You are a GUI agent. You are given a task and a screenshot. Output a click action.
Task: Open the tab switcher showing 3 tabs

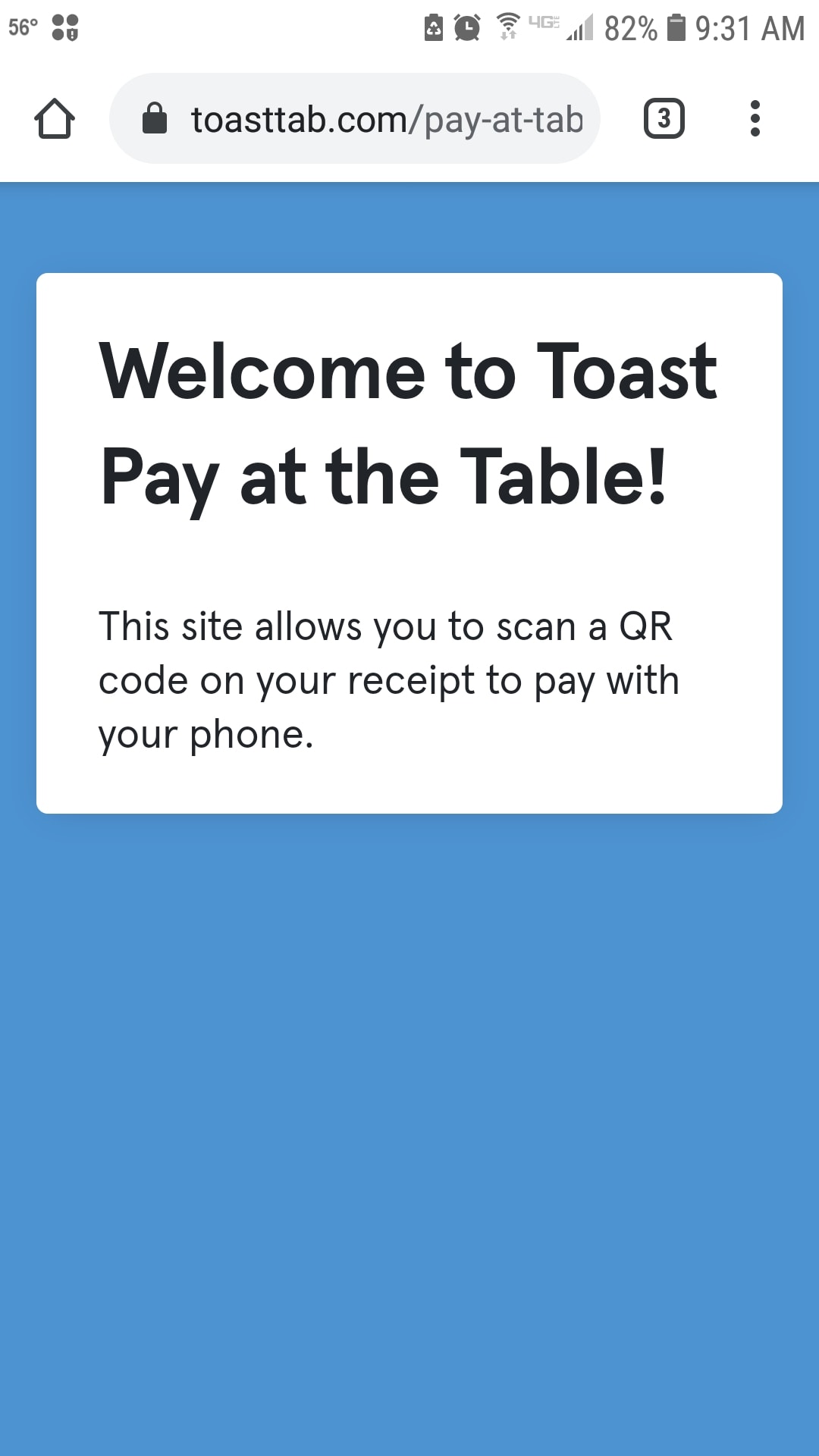(664, 119)
